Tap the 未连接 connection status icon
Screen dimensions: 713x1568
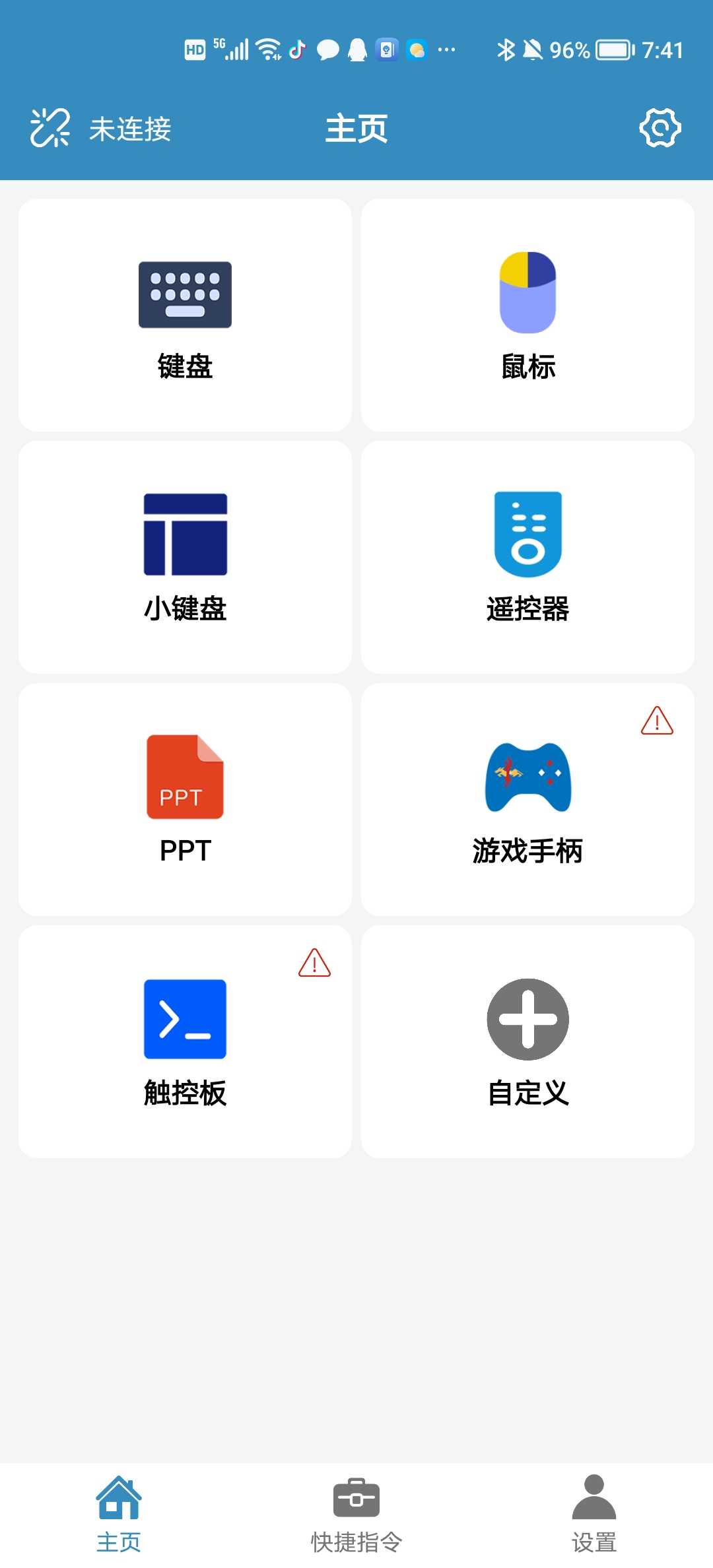point(50,128)
